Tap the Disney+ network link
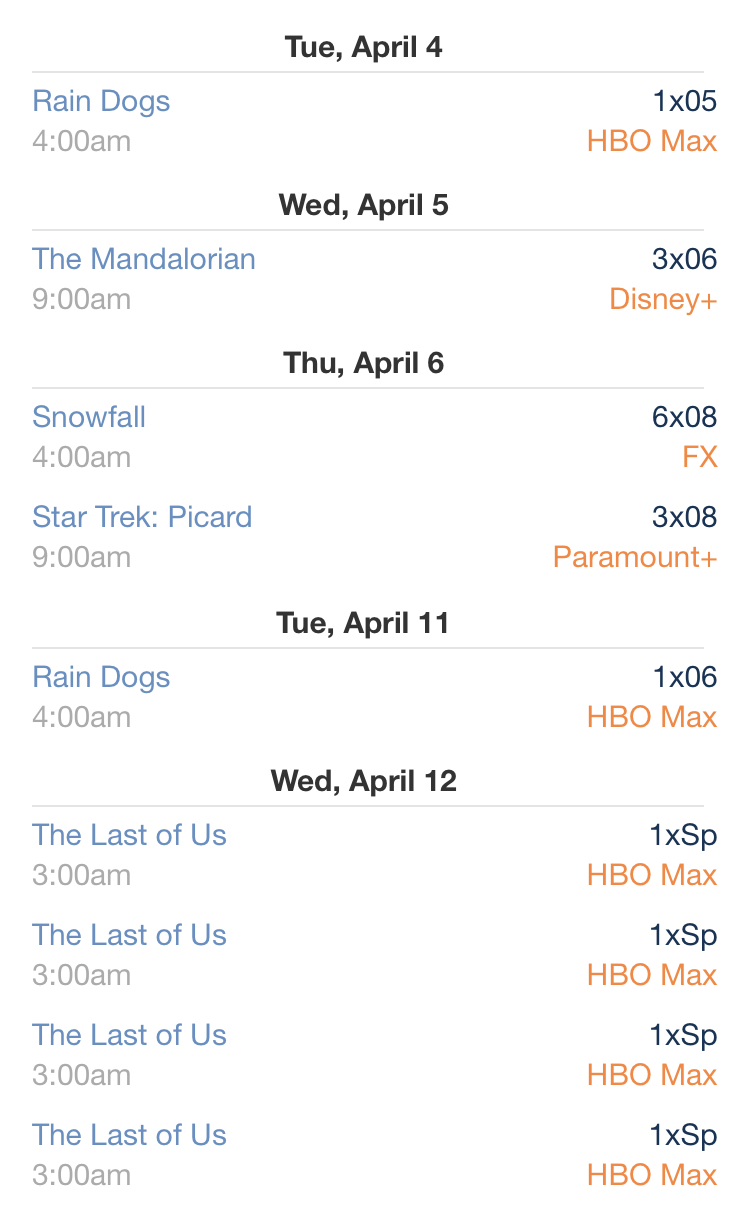 pyautogui.click(x=663, y=299)
